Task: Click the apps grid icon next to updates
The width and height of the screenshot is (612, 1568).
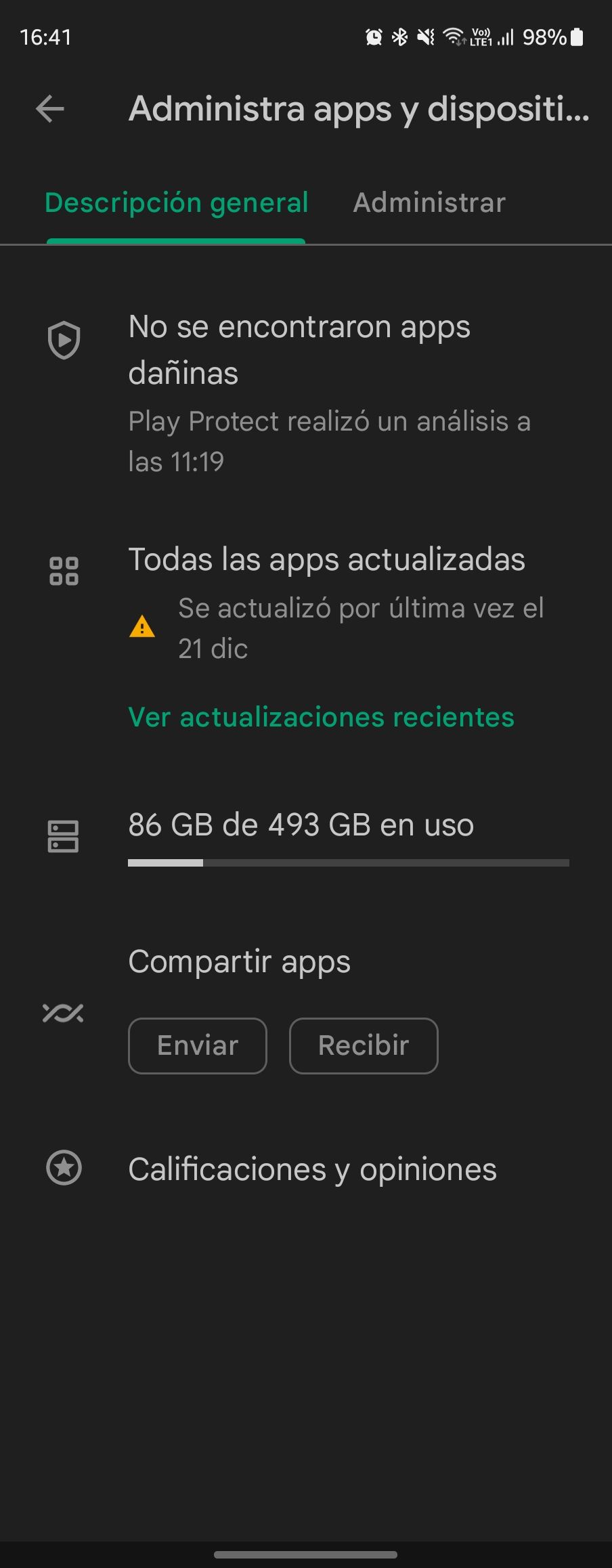Action: tap(64, 571)
